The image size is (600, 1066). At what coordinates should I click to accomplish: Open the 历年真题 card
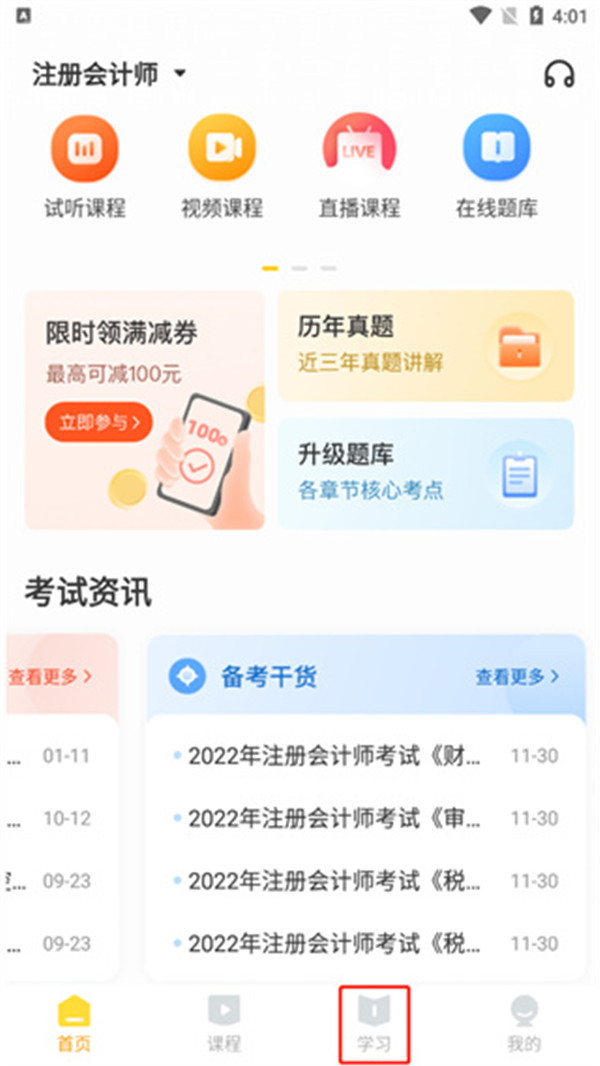(426, 346)
